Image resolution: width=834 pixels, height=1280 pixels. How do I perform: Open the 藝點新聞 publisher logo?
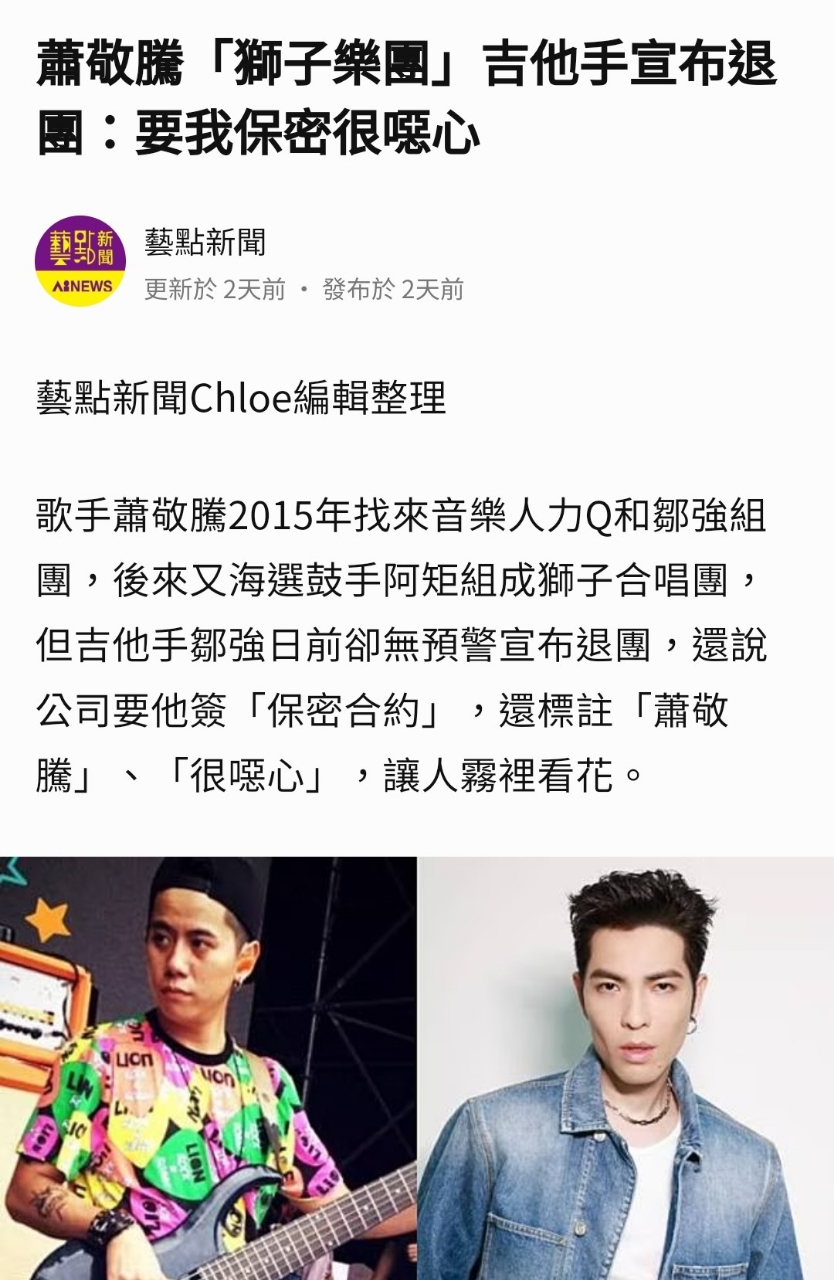(x=80, y=262)
